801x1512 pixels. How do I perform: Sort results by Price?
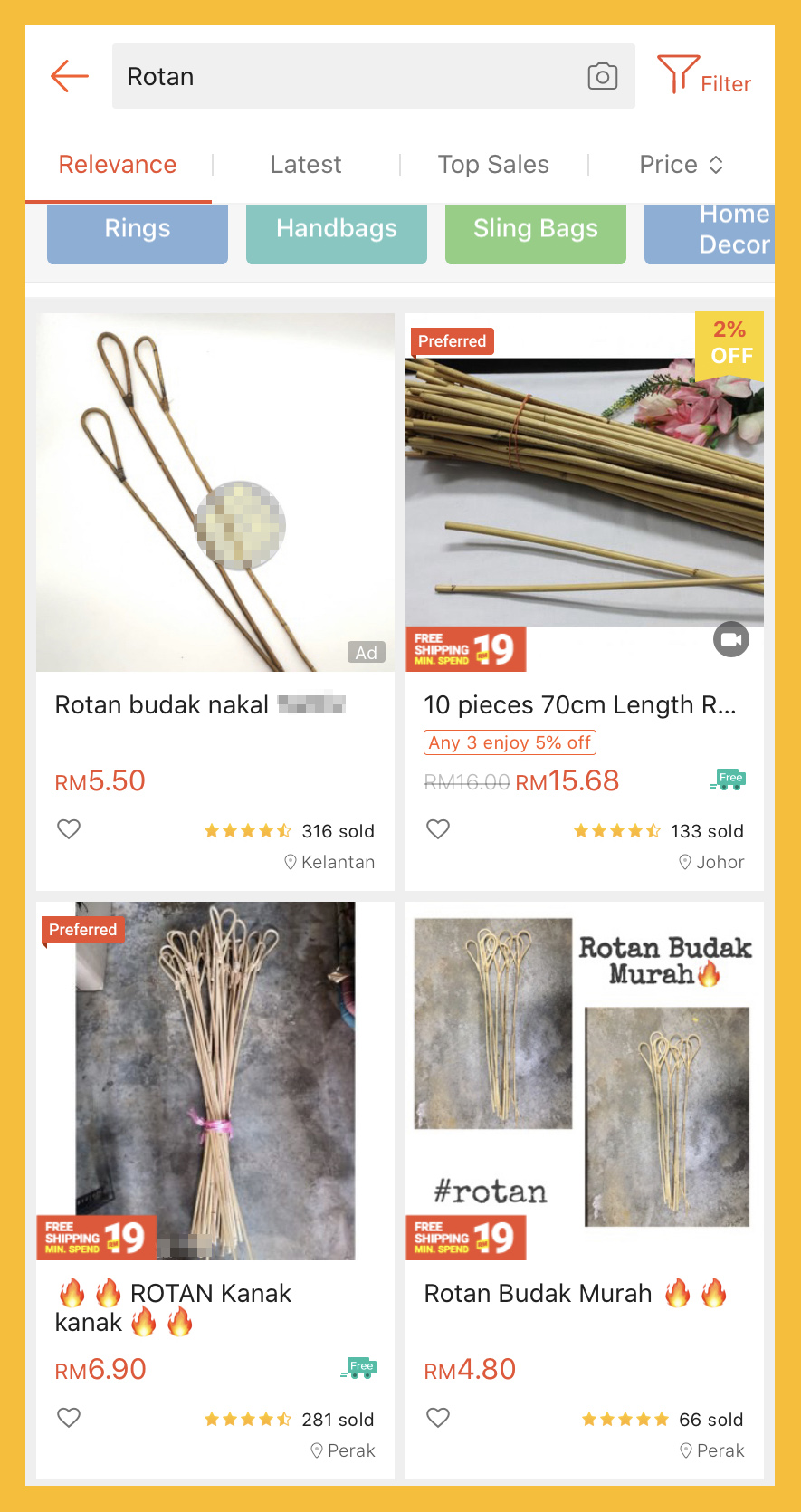pyautogui.click(x=681, y=165)
